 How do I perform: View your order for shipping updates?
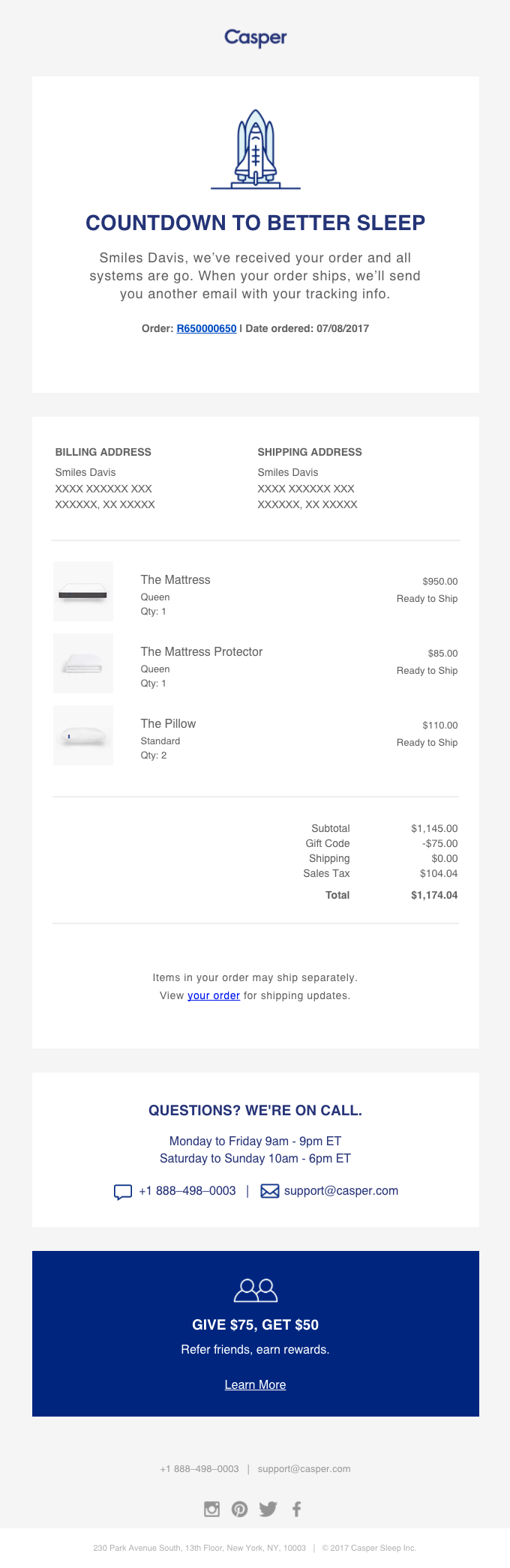pyautogui.click(x=214, y=995)
